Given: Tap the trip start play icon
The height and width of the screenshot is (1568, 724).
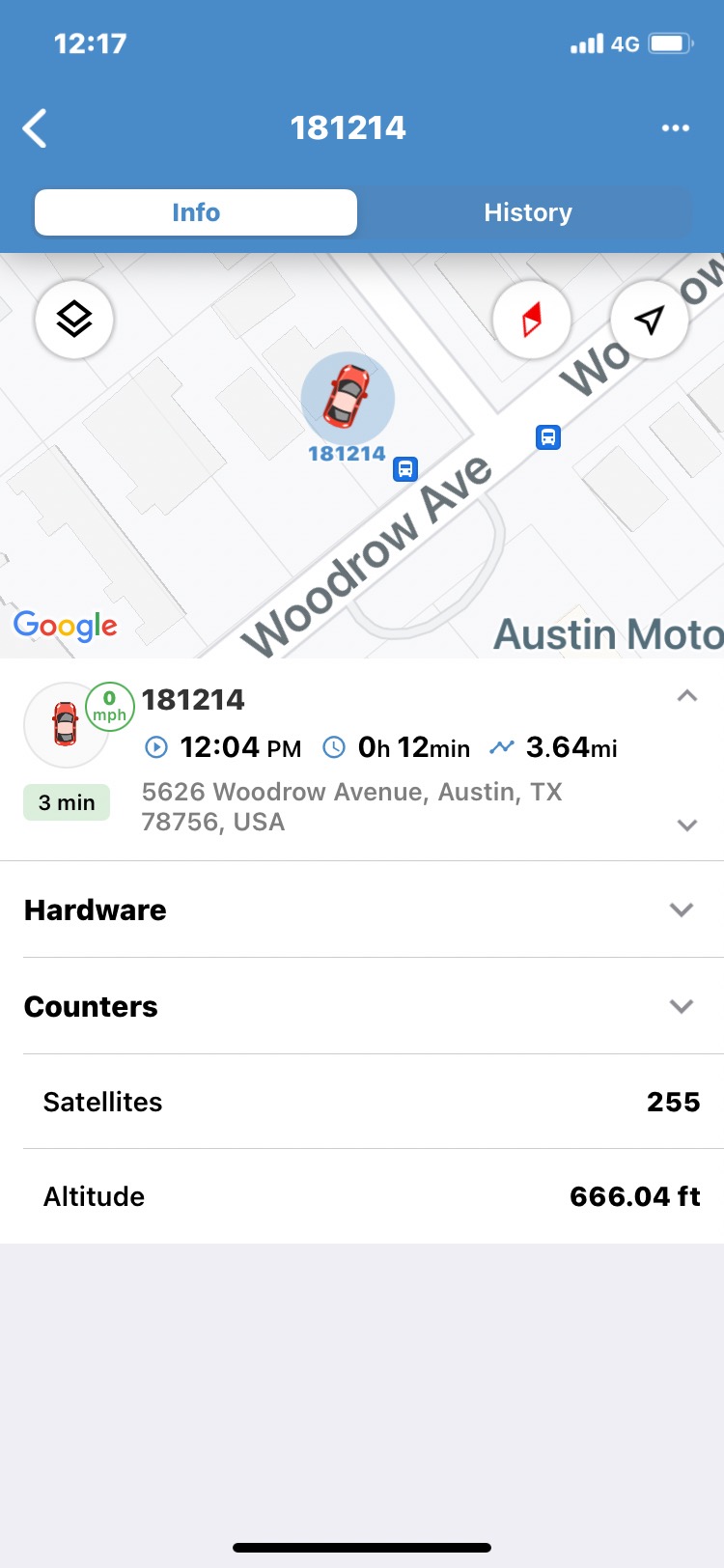Looking at the screenshot, I should 157,746.
